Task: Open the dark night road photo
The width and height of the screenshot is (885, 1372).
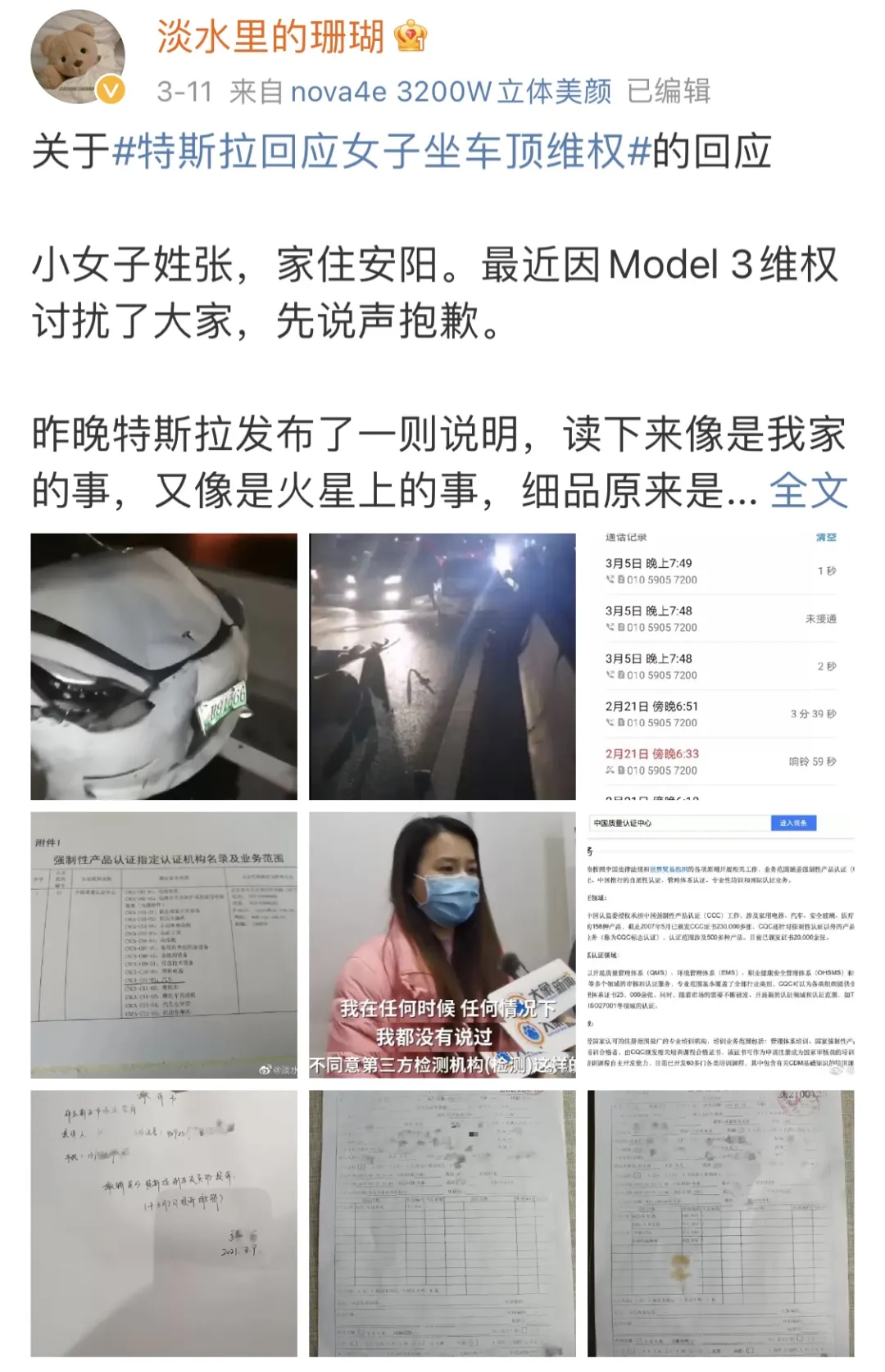Action: click(442, 666)
